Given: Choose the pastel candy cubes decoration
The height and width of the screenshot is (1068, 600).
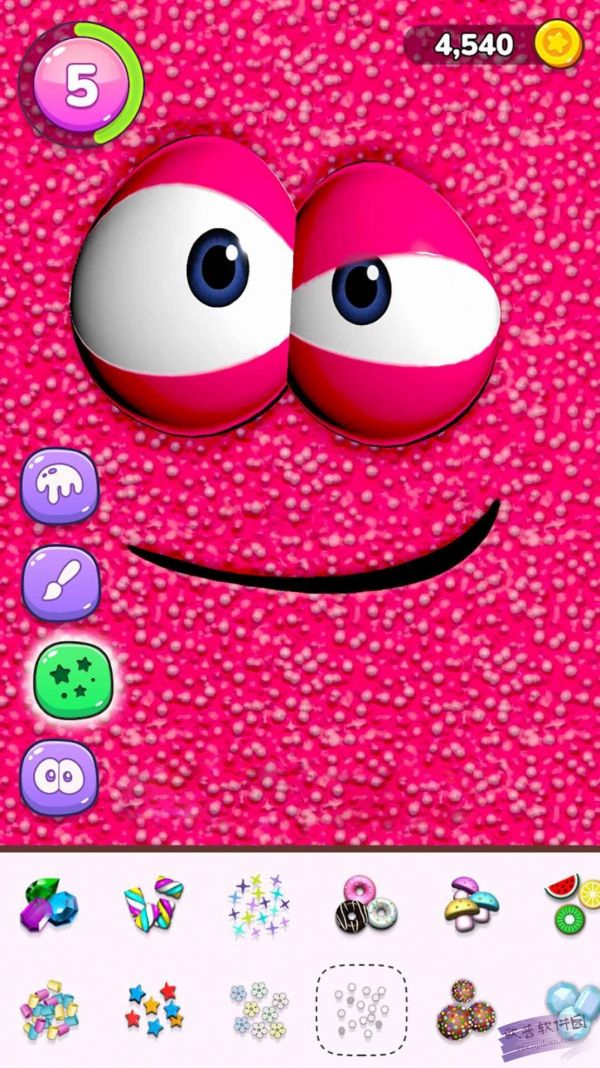Looking at the screenshot, I should point(49,1009).
